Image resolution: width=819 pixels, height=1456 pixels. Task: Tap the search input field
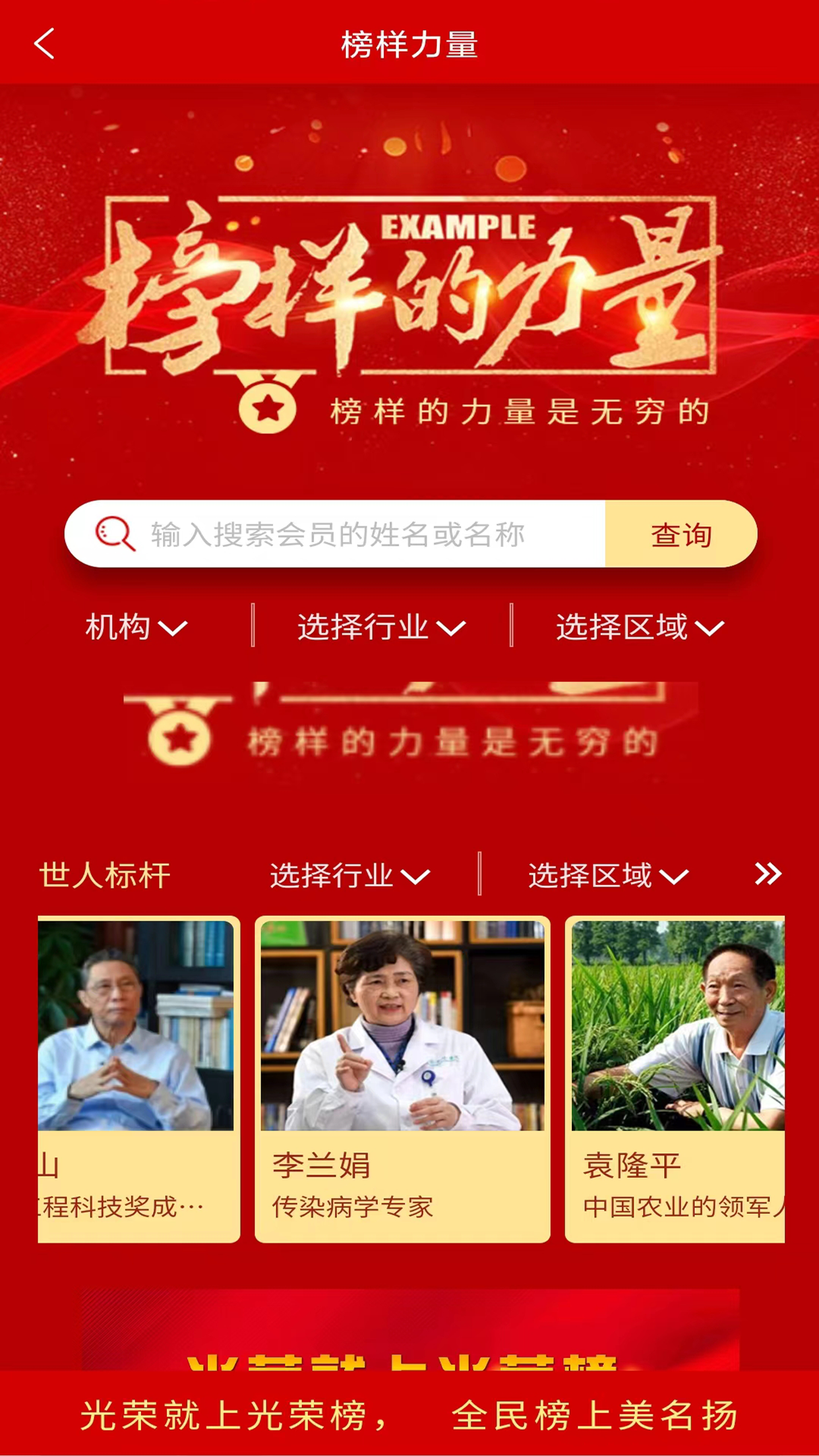pyautogui.click(x=369, y=535)
